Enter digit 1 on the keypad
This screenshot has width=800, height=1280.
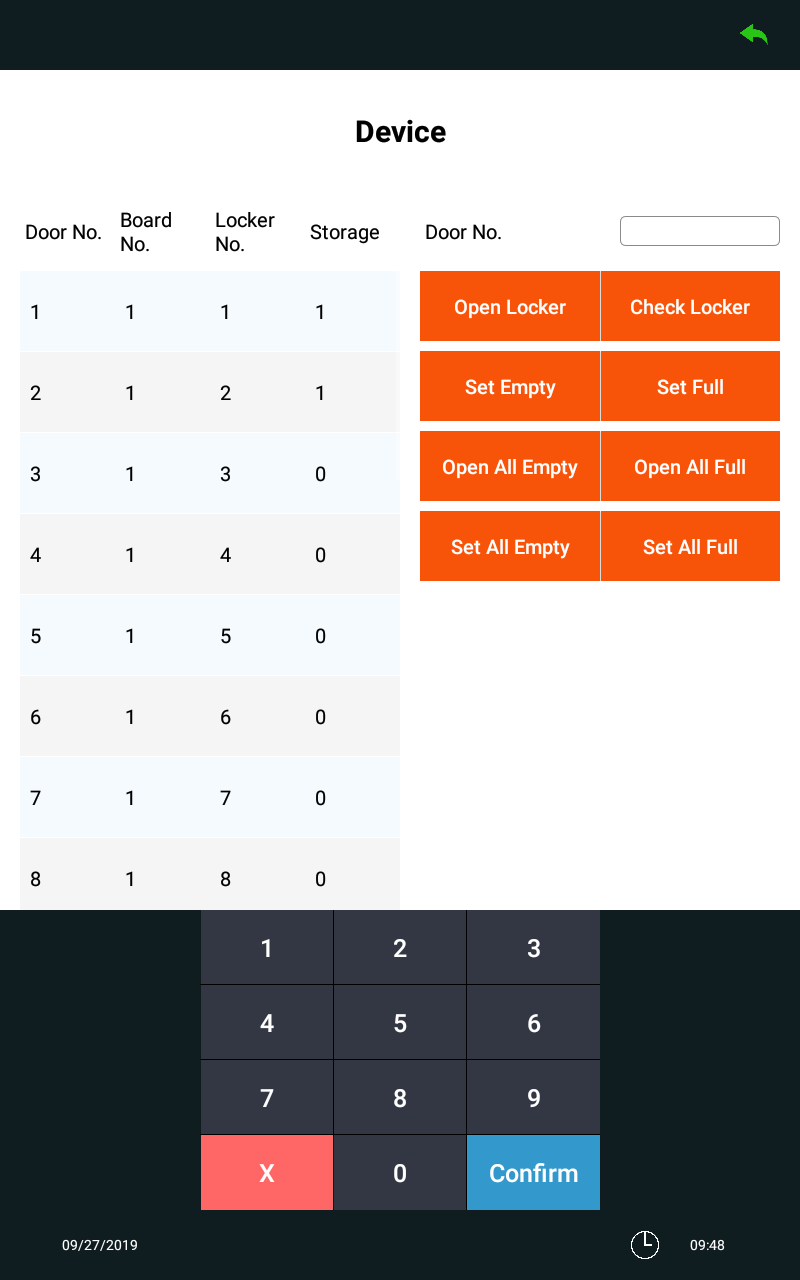pos(267,948)
